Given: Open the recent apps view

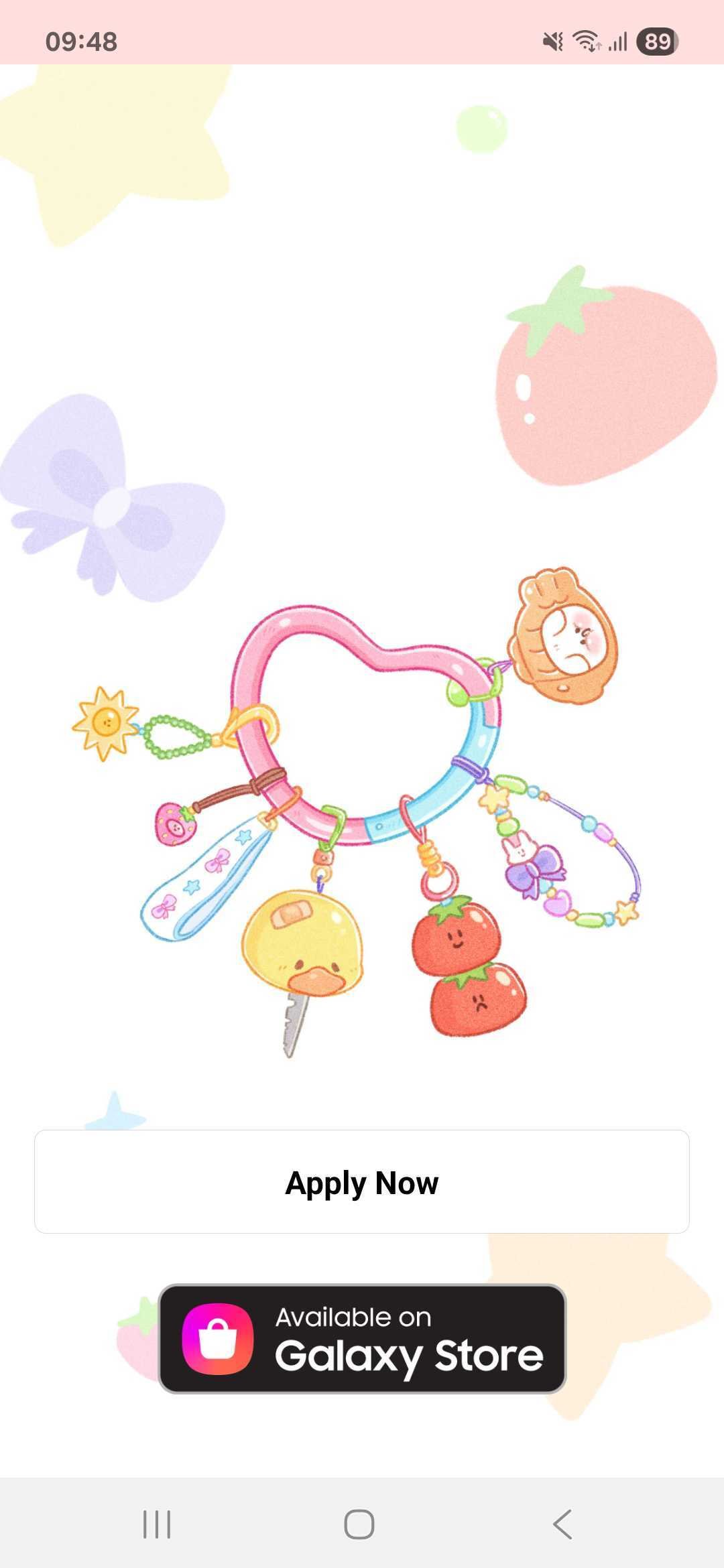Looking at the screenshot, I should point(157,1524).
